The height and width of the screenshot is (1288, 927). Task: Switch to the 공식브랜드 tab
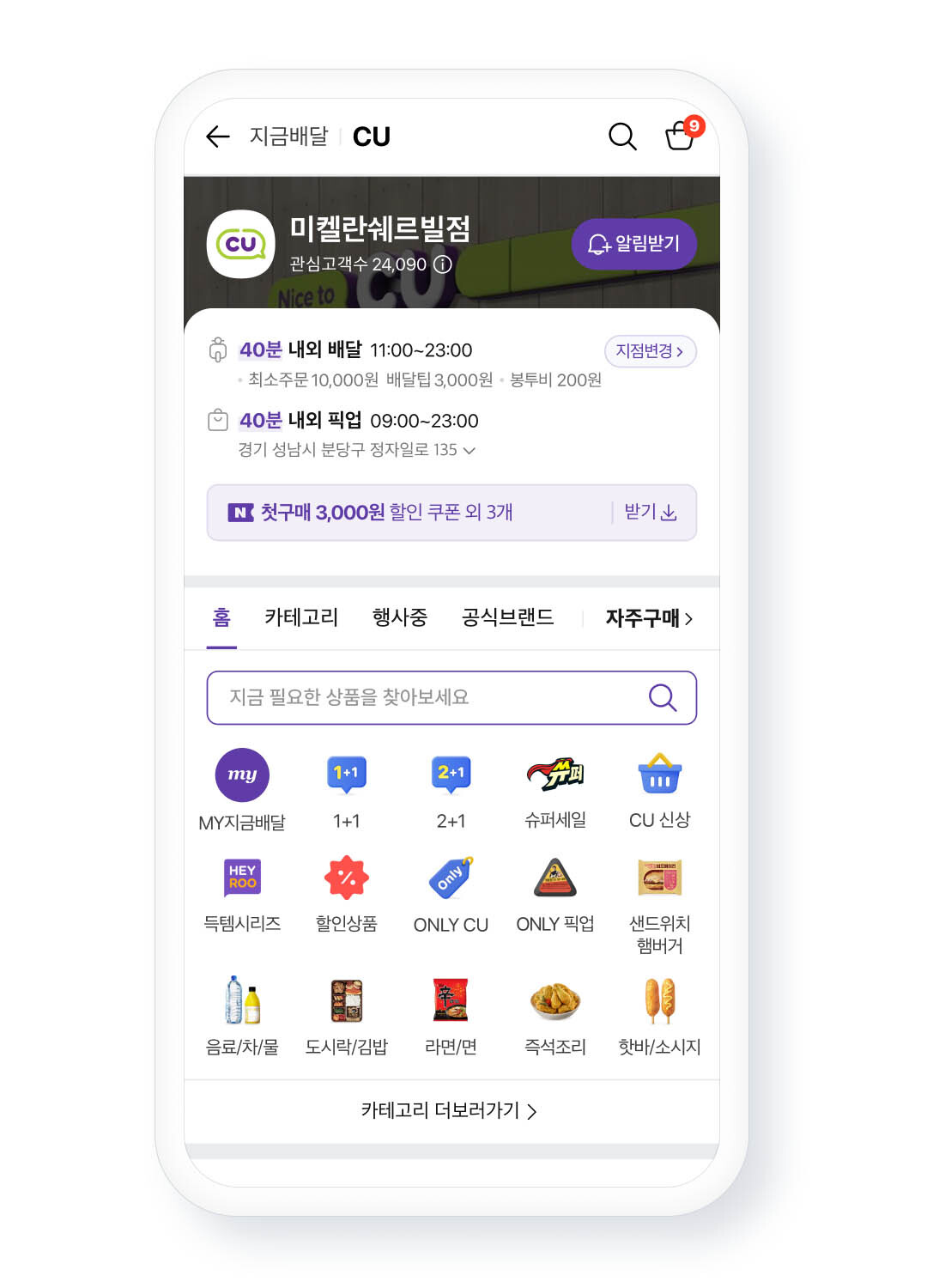507,617
